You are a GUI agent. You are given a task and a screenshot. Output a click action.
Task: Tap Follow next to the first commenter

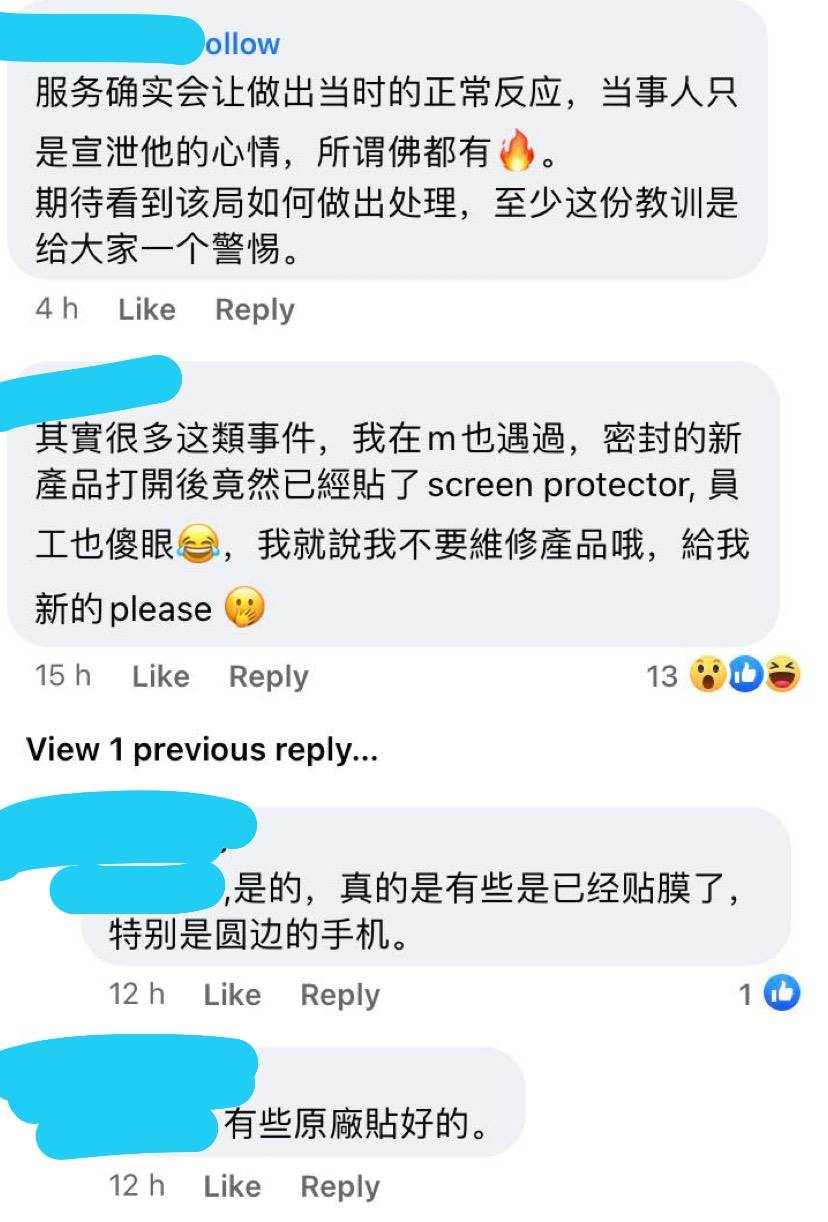[243, 45]
